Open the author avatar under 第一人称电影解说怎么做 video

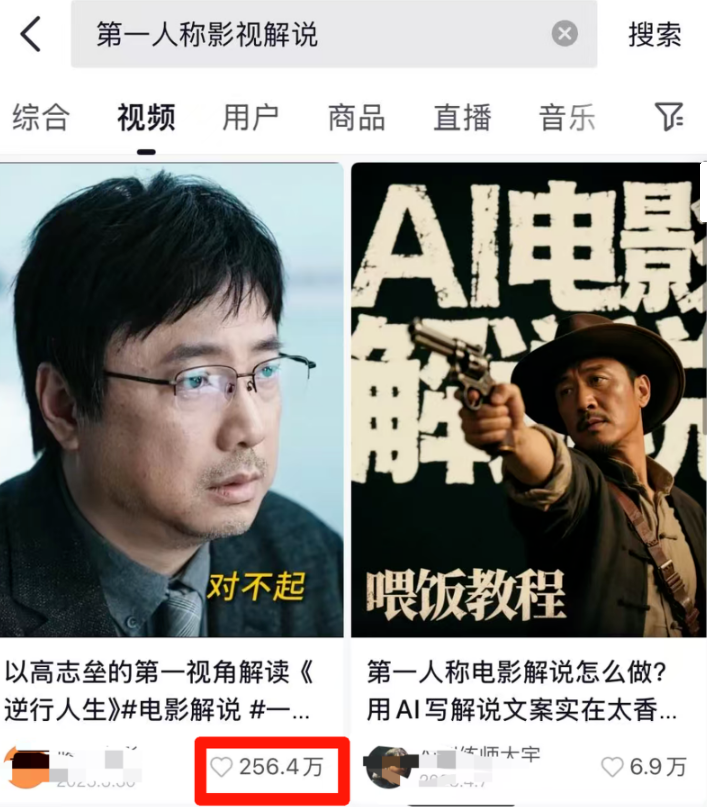click(385, 767)
